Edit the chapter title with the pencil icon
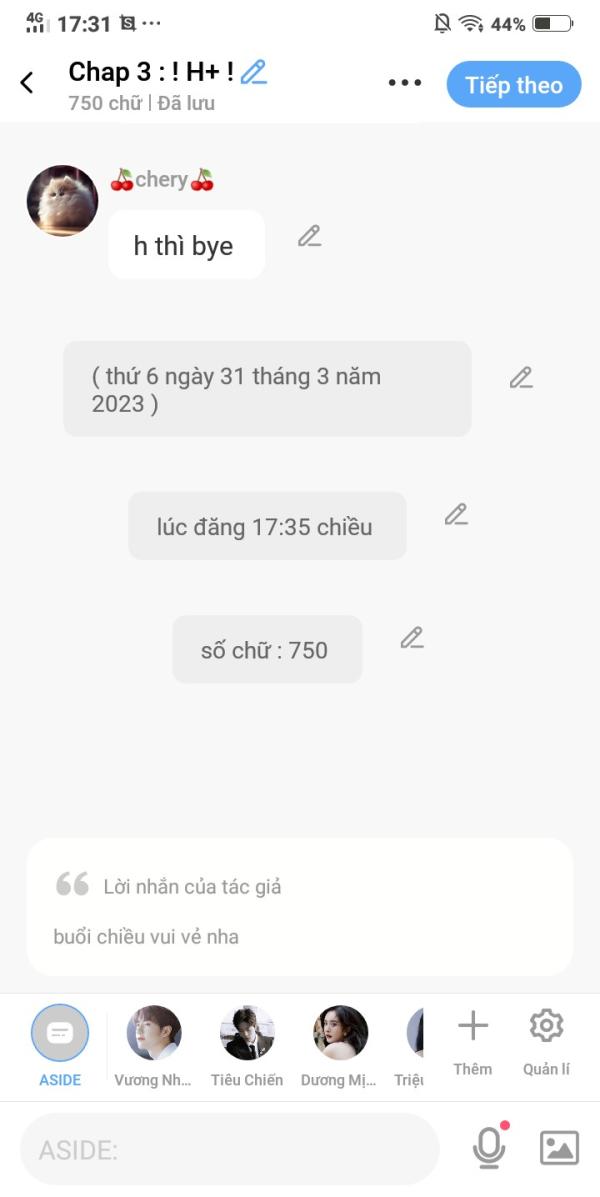Screen dimensions: 600x1197 (x=254, y=72)
